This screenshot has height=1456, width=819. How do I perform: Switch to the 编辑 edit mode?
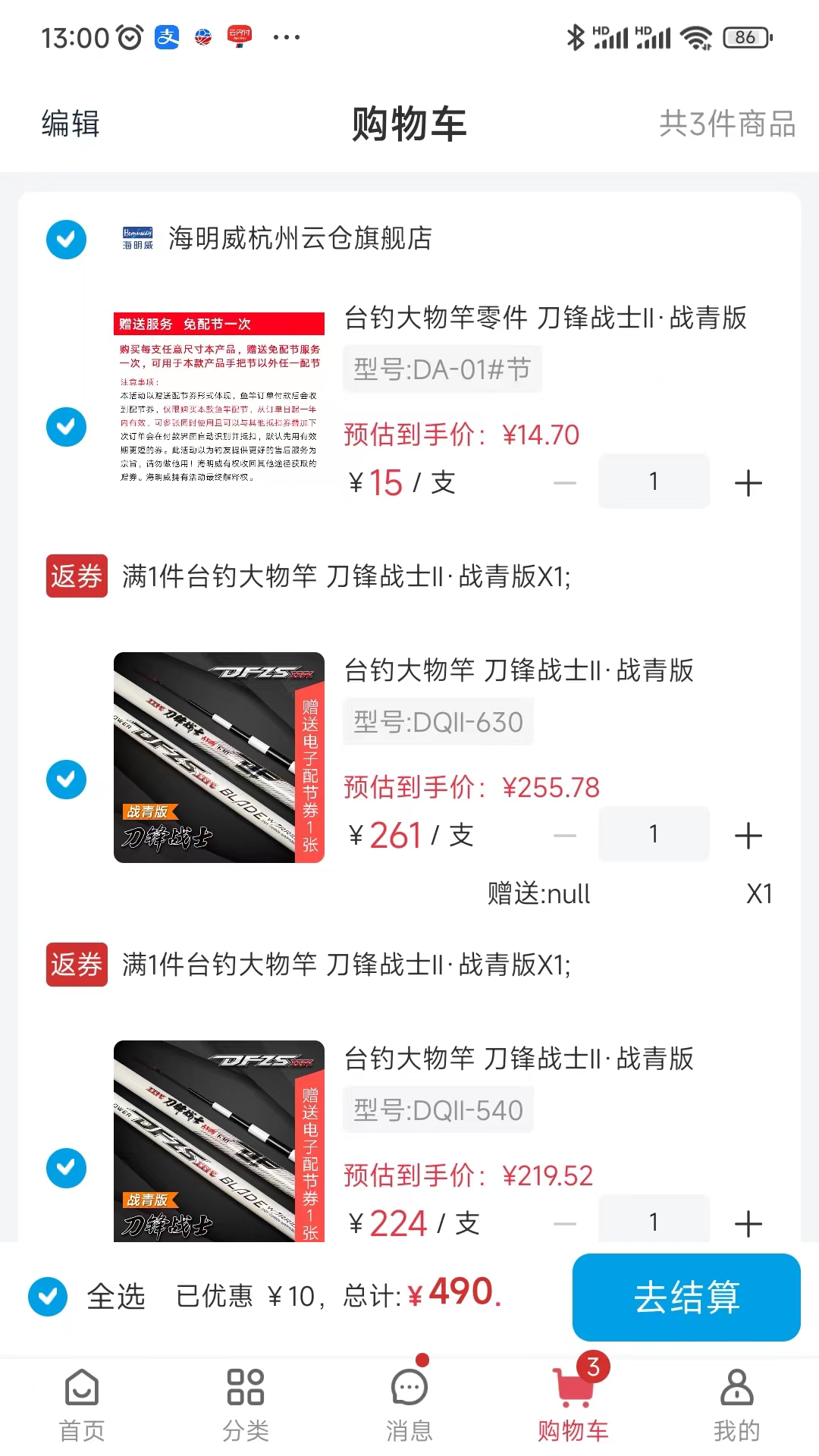pos(69,126)
